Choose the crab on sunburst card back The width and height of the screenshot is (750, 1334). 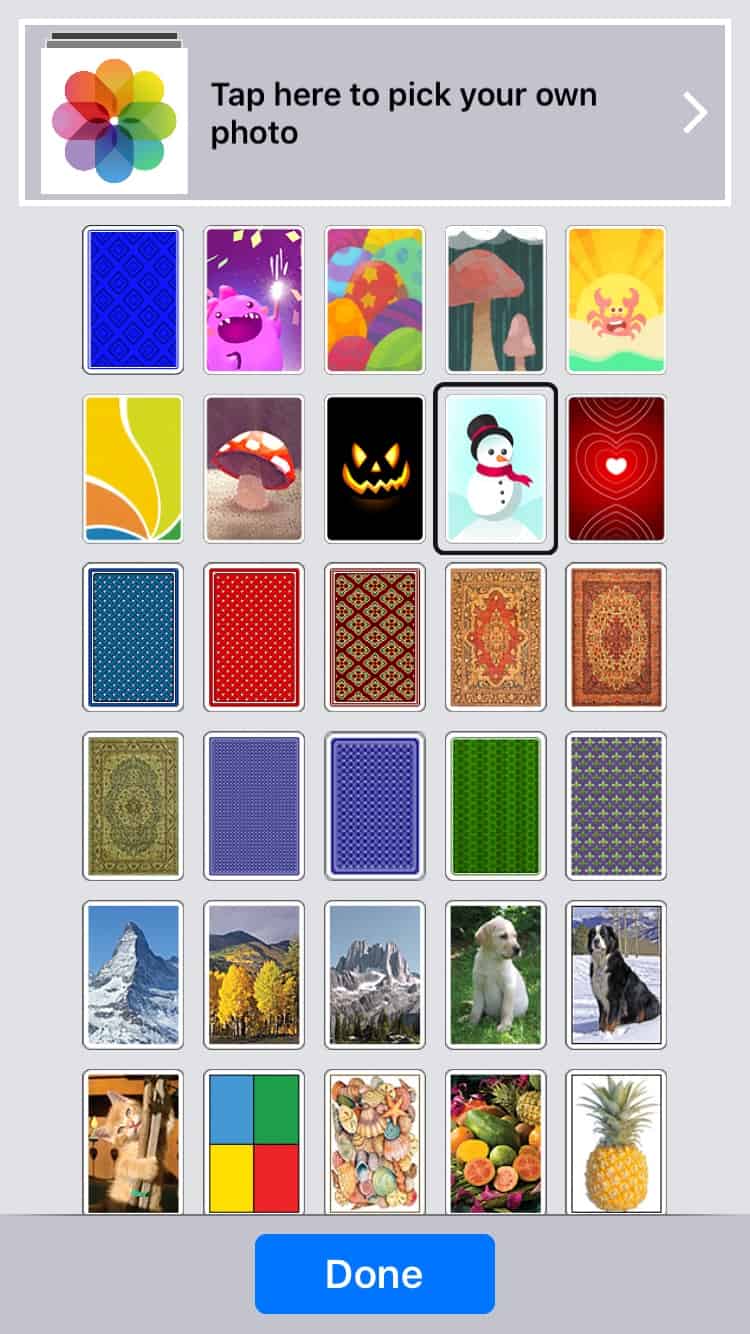click(616, 300)
